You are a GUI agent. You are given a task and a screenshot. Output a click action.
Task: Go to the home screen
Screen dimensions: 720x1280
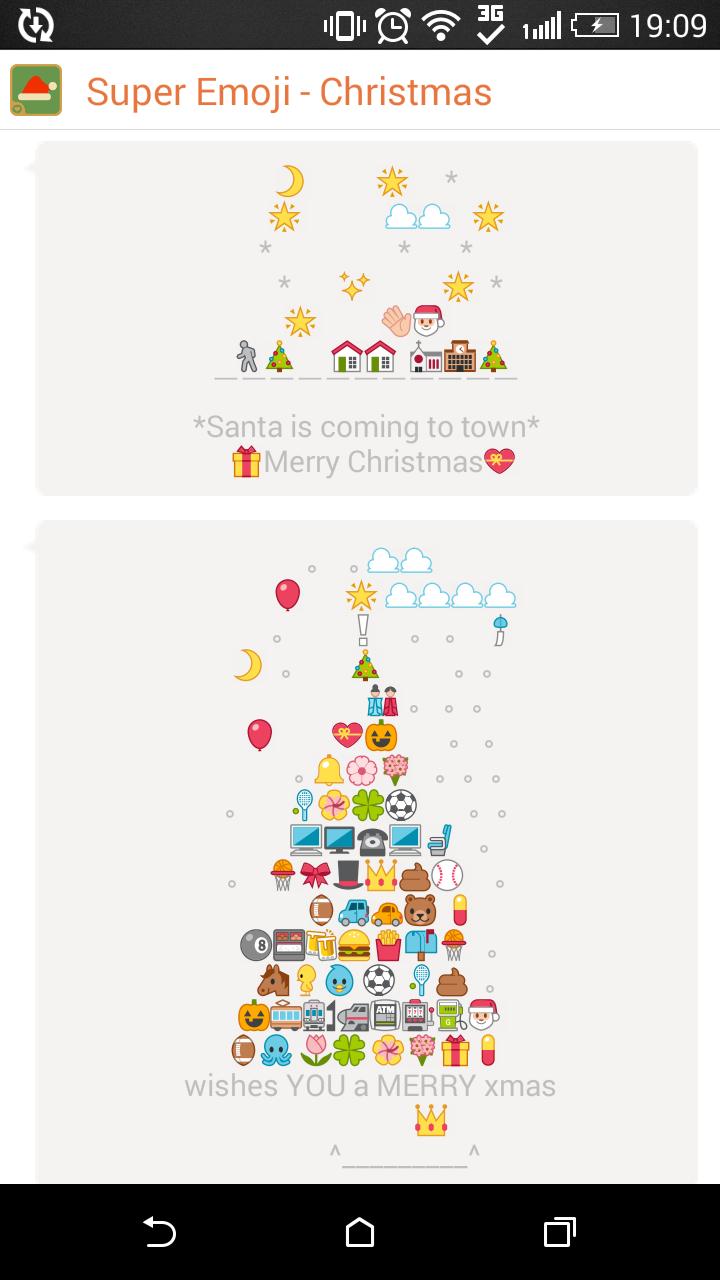tap(360, 1232)
